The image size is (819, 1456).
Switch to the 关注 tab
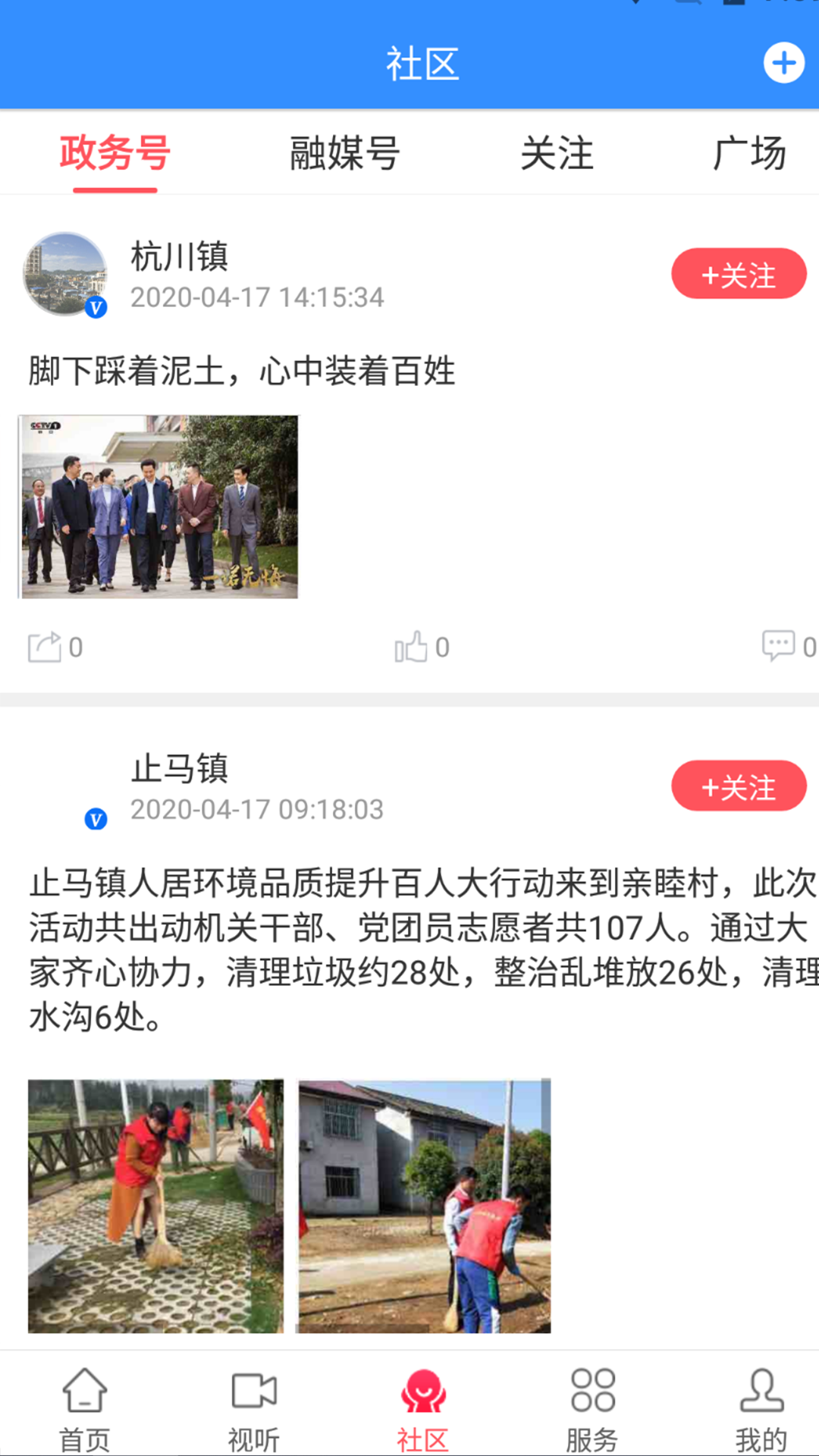[x=557, y=153]
